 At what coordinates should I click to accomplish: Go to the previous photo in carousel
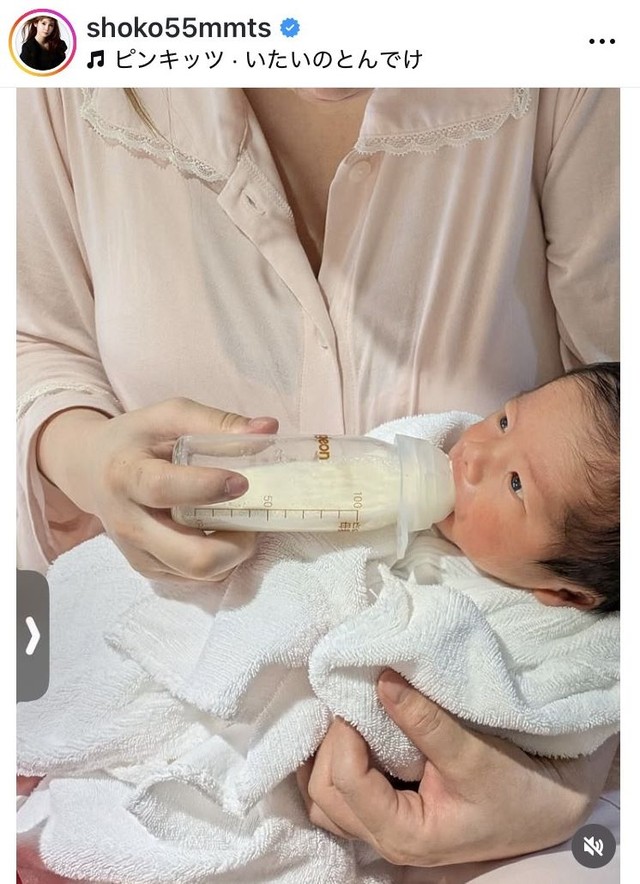tap(32, 636)
